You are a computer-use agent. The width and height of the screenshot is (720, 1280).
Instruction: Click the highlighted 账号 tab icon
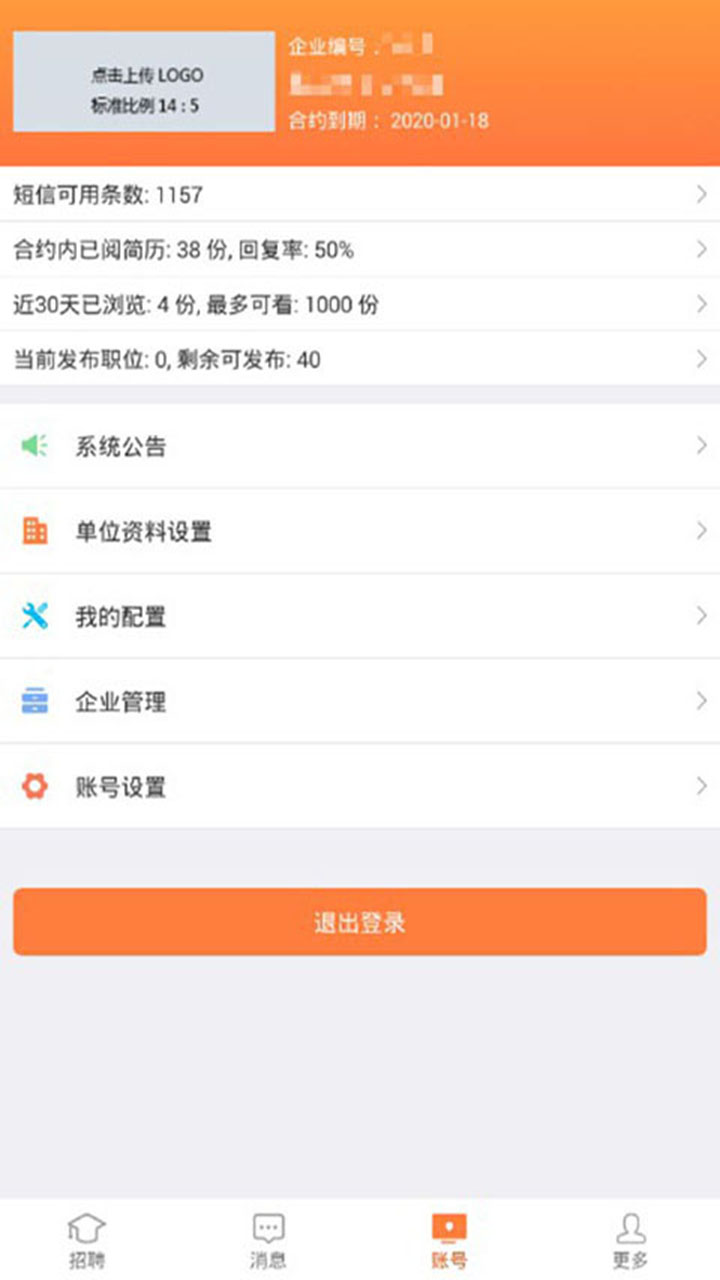[x=449, y=1228]
